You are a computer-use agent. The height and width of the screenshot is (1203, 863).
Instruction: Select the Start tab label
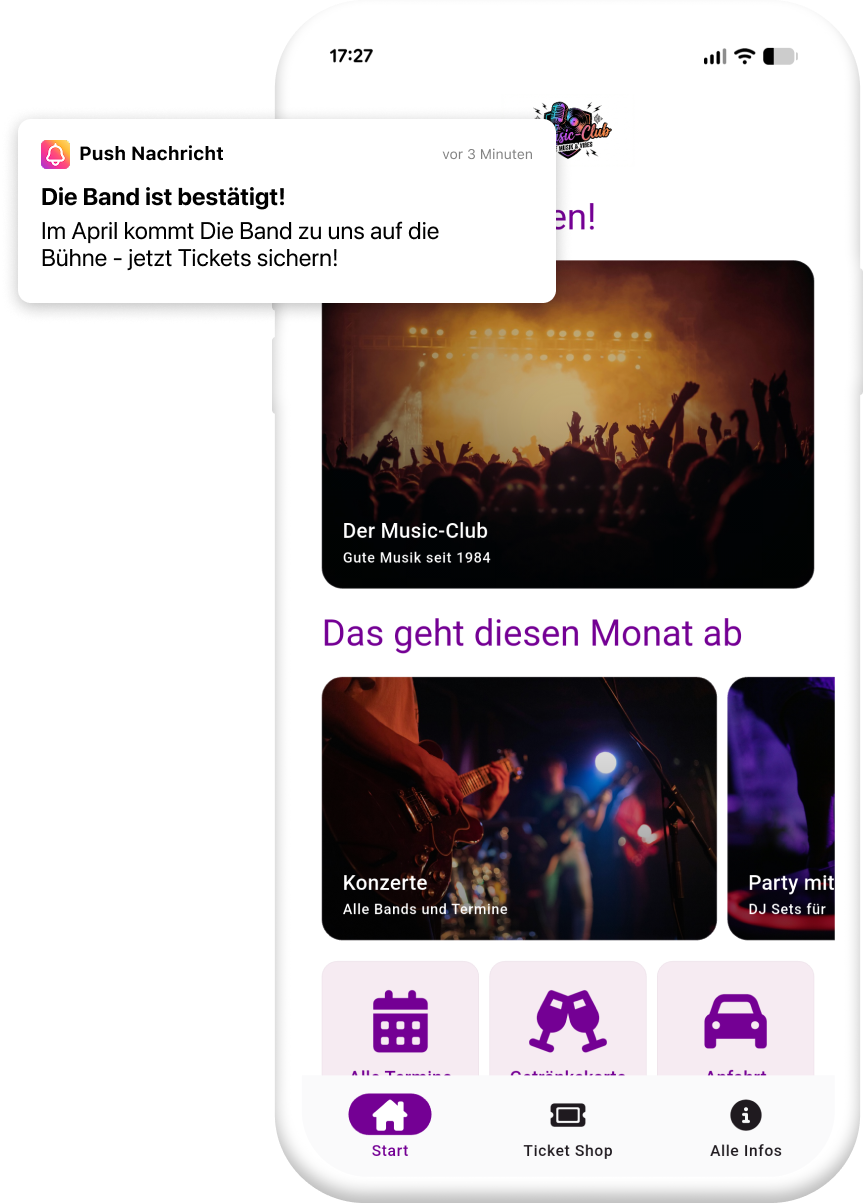(x=389, y=1150)
